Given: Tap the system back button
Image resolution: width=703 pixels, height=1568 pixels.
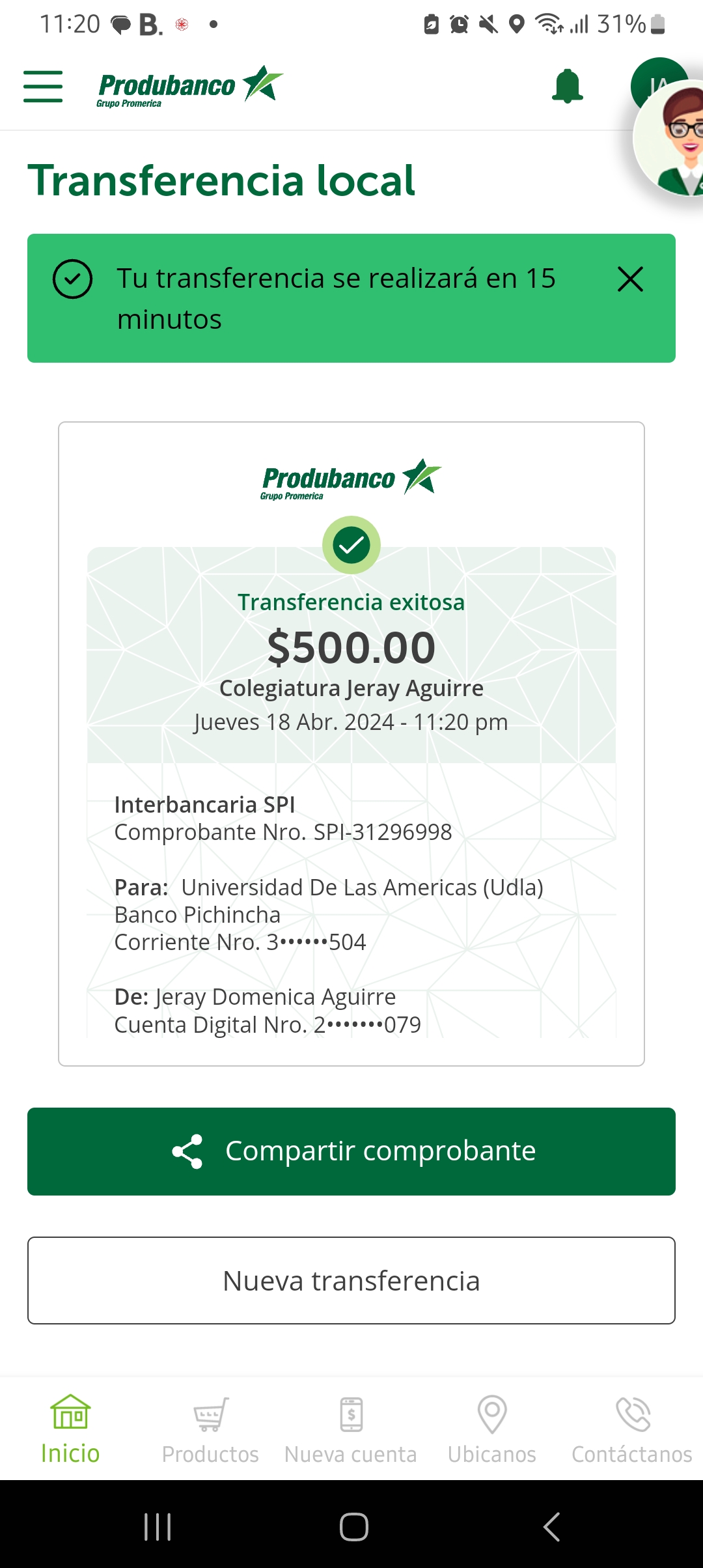Looking at the screenshot, I should tap(551, 1526).
